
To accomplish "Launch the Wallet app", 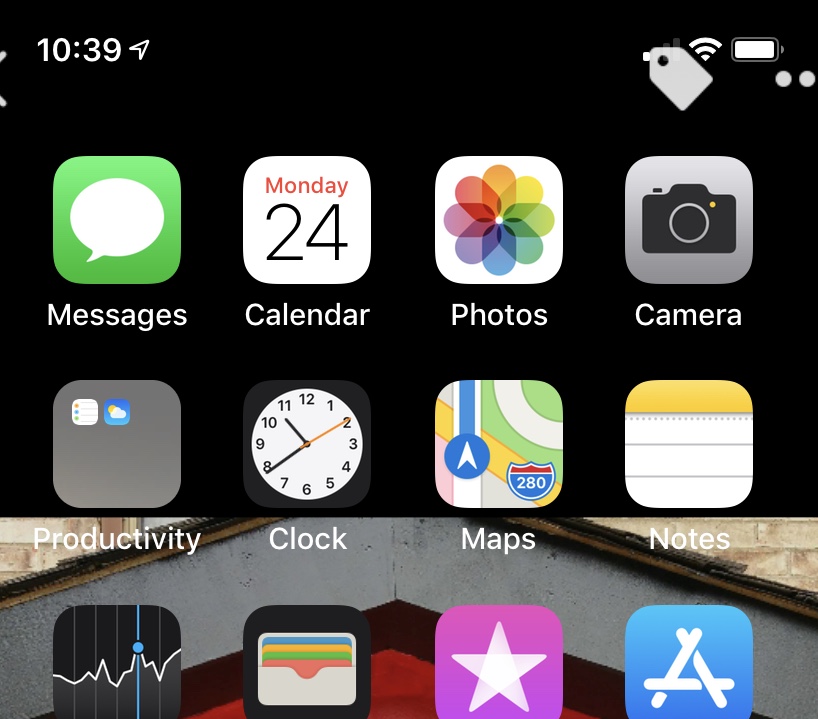I will click(x=307, y=662).
